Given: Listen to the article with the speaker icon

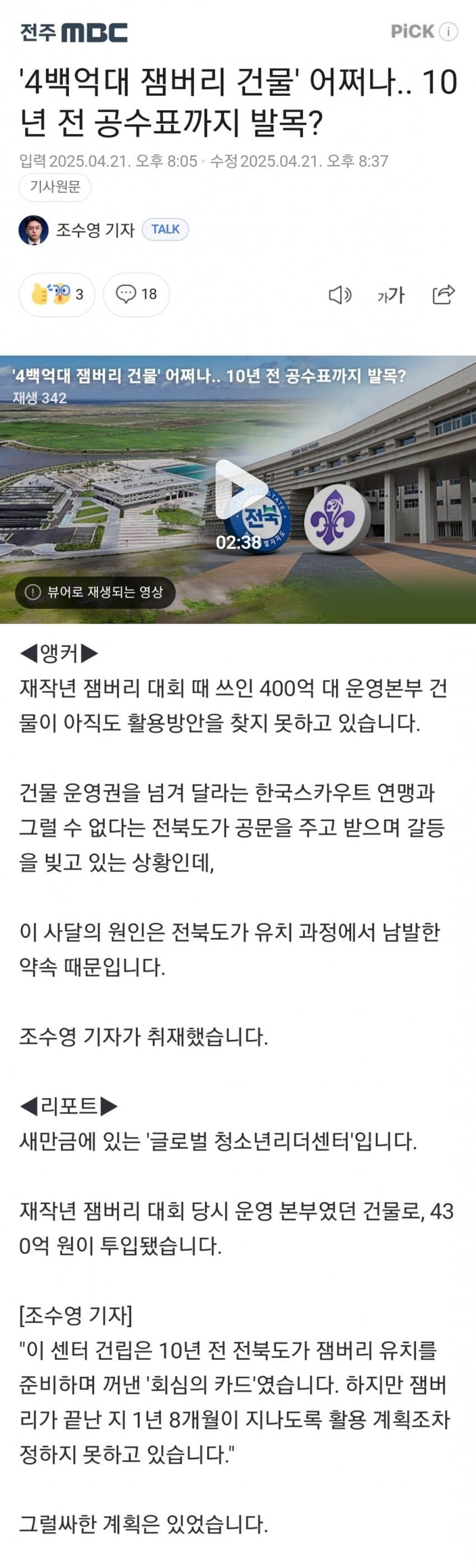Looking at the screenshot, I should click(340, 295).
